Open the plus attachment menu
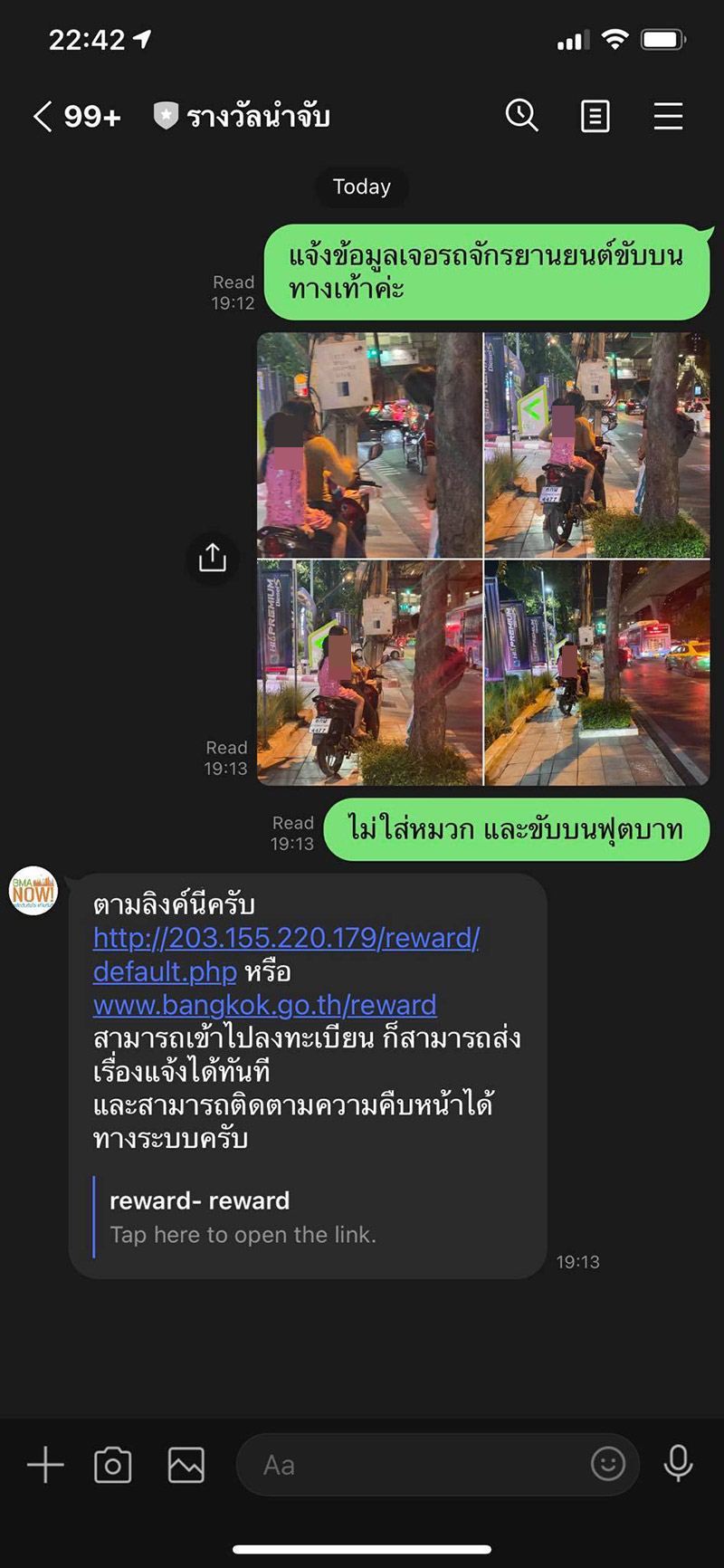Screen dimensions: 724x1568 45,1465
